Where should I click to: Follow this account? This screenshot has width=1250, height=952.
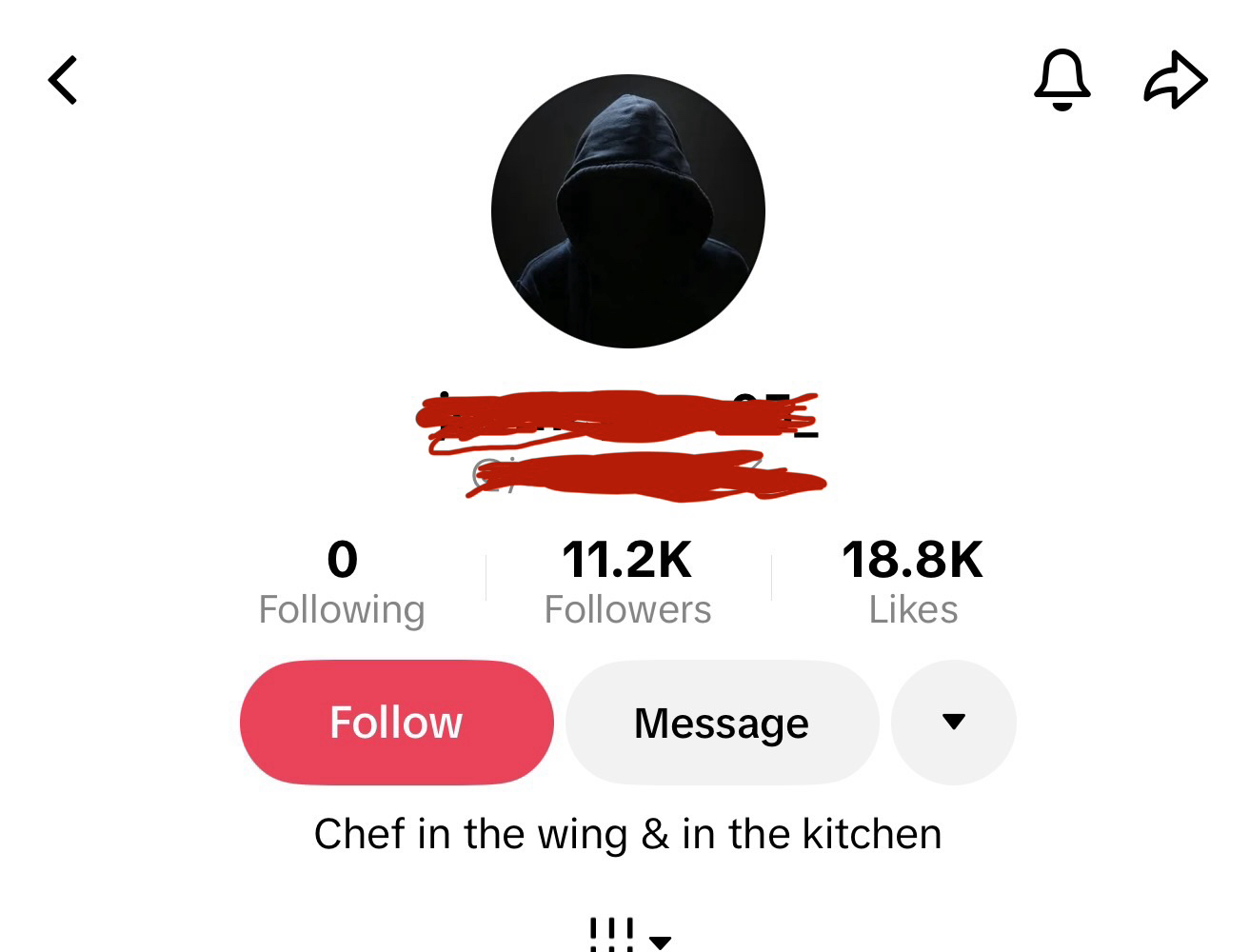tap(396, 723)
